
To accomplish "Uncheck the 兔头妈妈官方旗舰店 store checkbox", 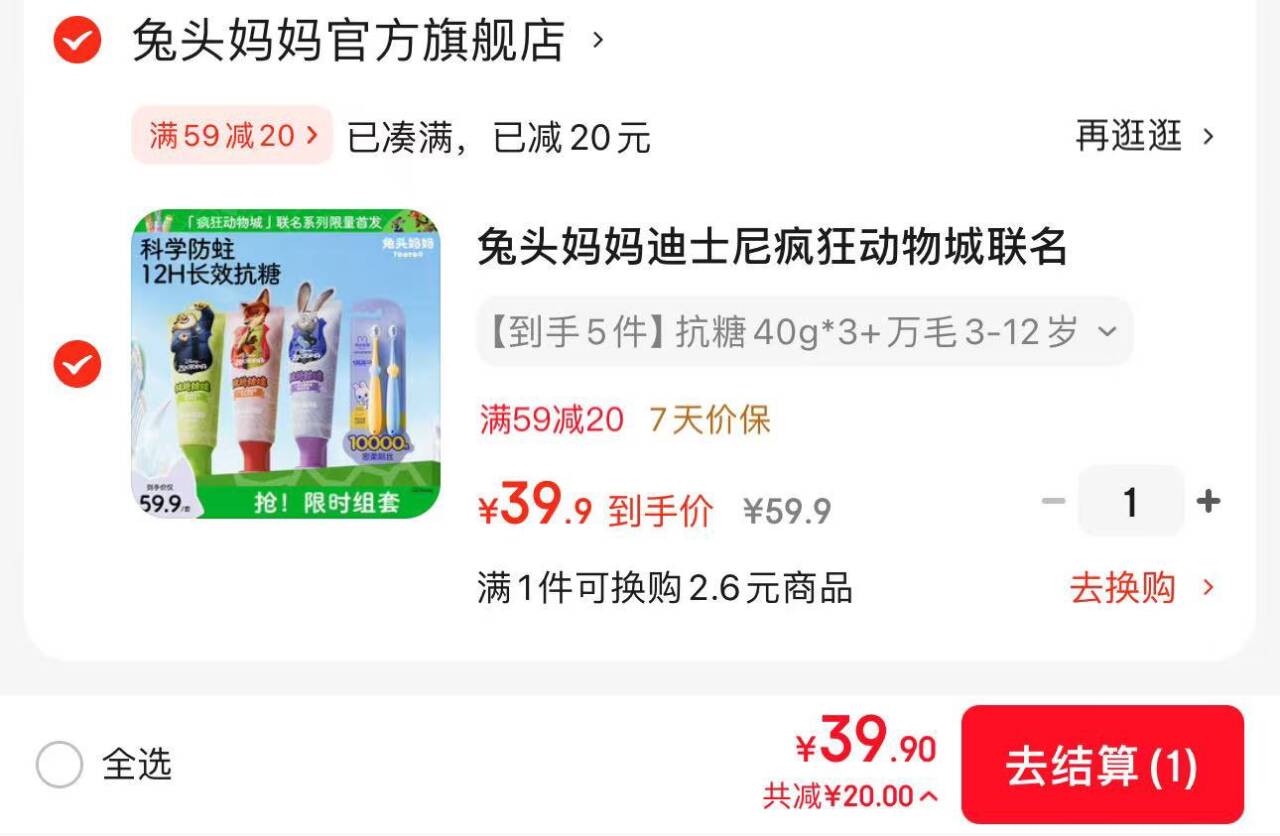I will point(77,40).
